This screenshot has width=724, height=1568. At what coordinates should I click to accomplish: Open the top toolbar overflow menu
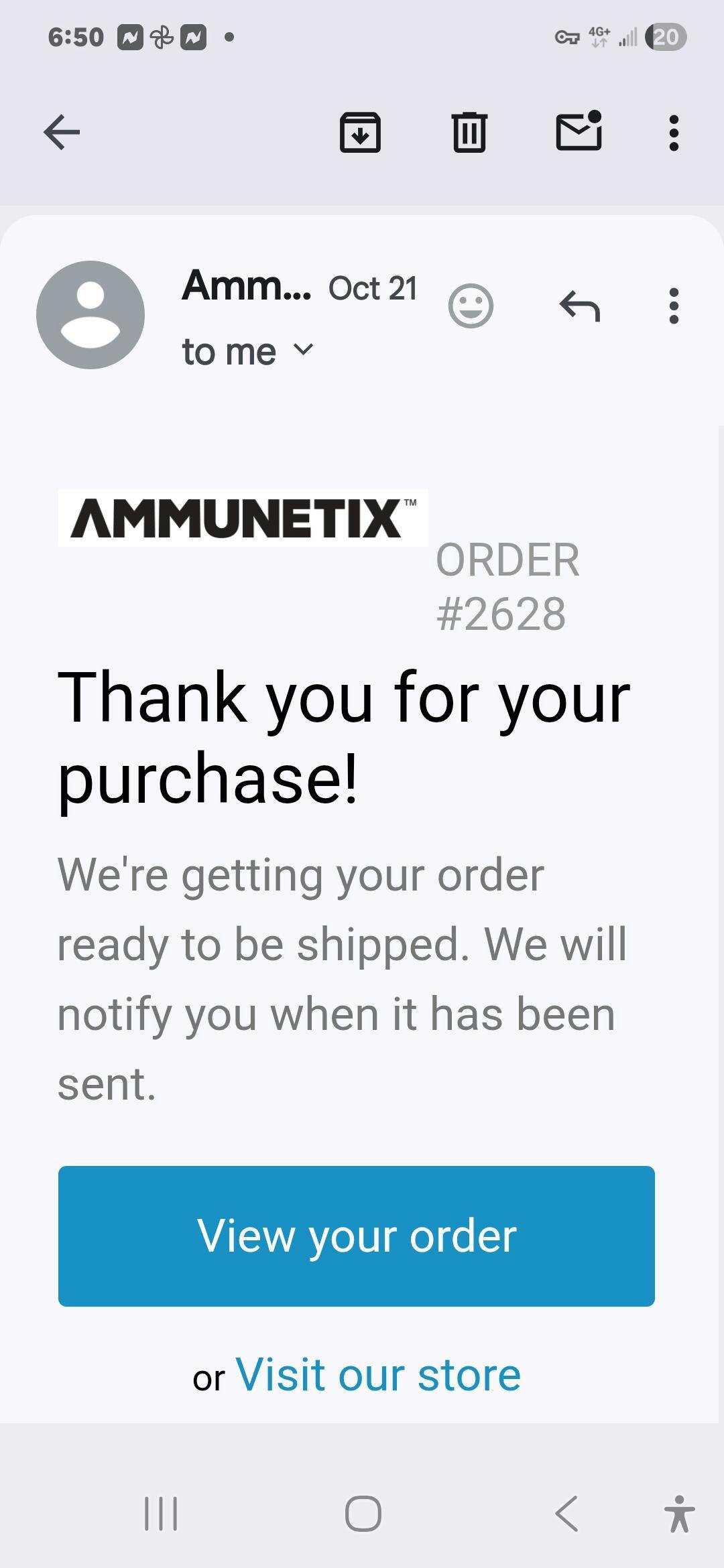[x=674, y=132]
